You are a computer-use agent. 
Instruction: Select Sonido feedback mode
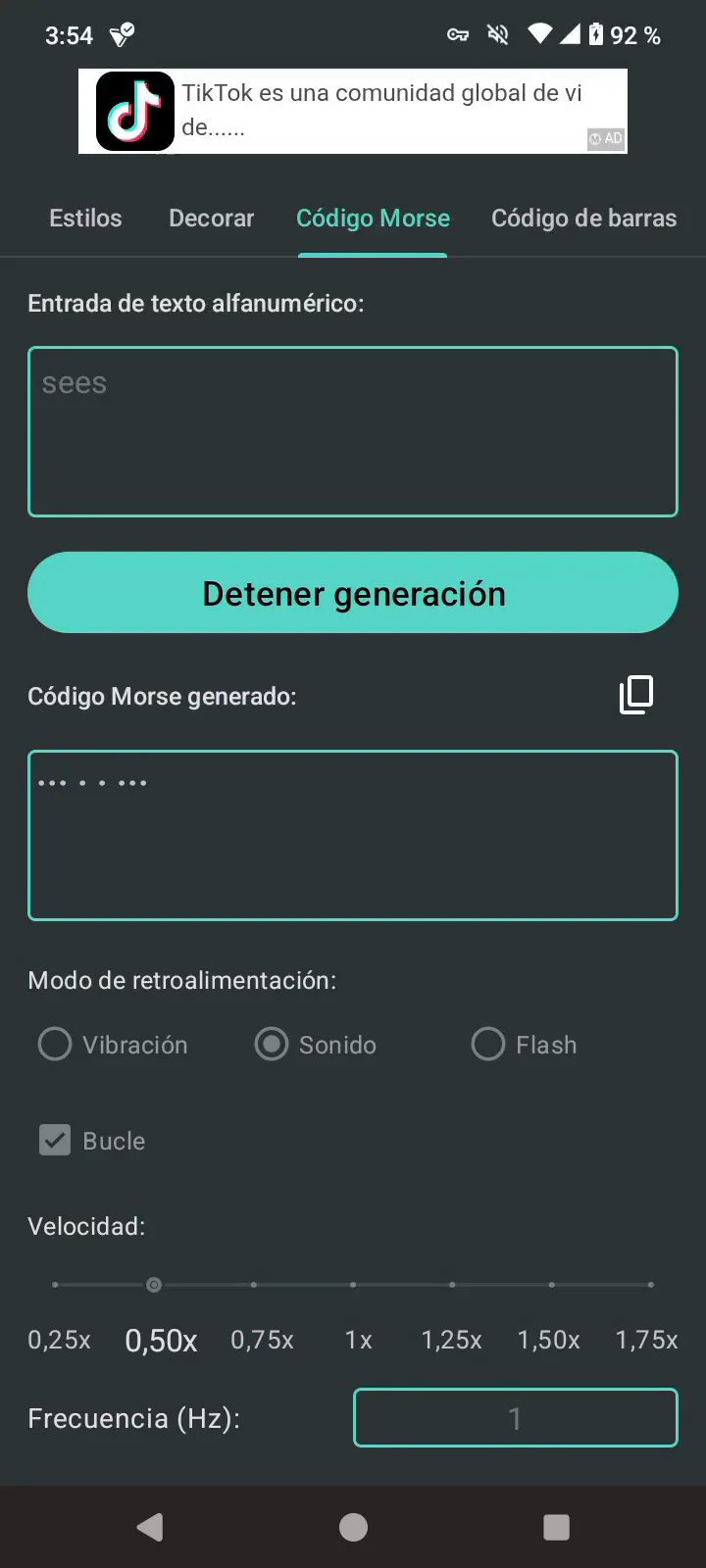[272, 1045]
